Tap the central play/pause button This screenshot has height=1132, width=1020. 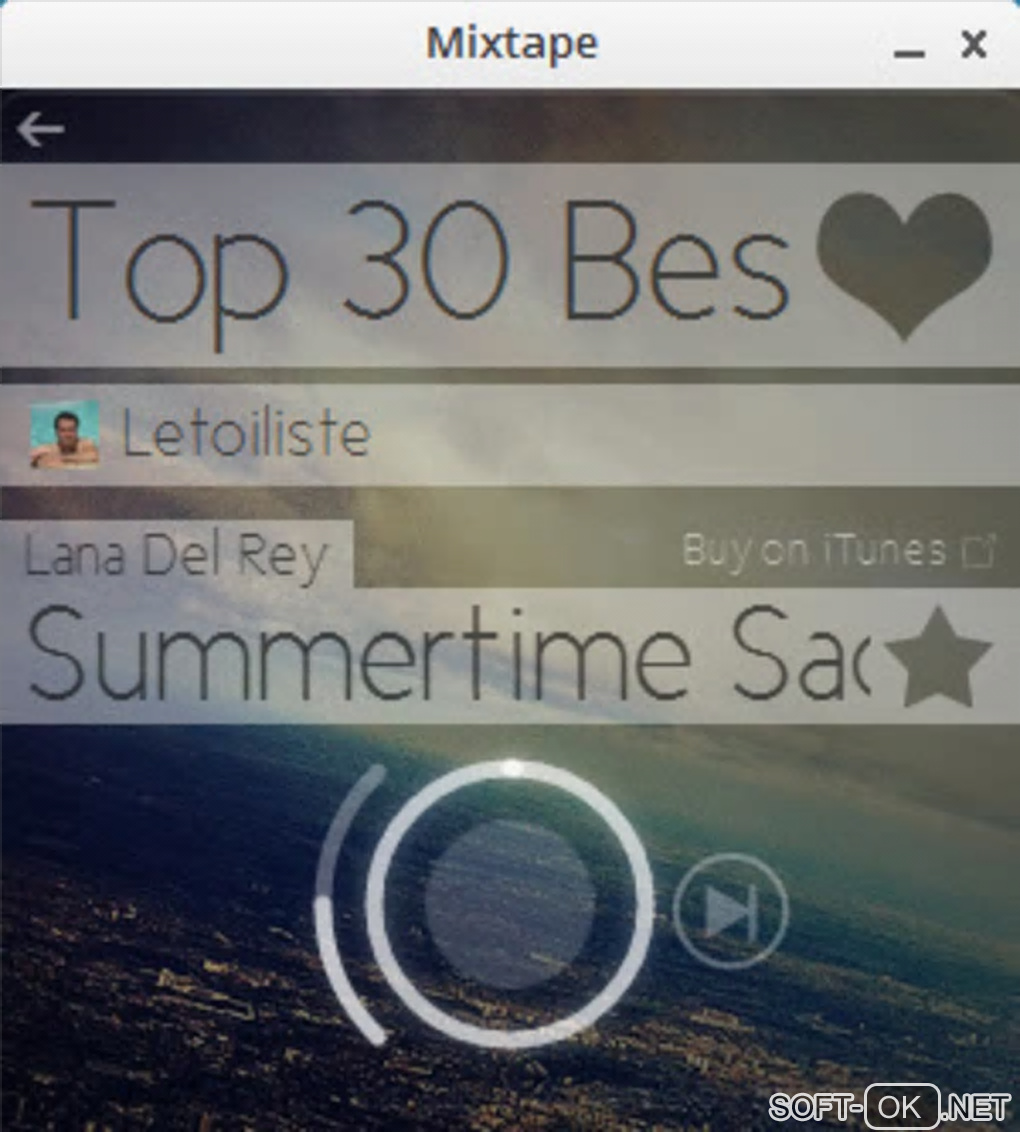coord(510,904)
